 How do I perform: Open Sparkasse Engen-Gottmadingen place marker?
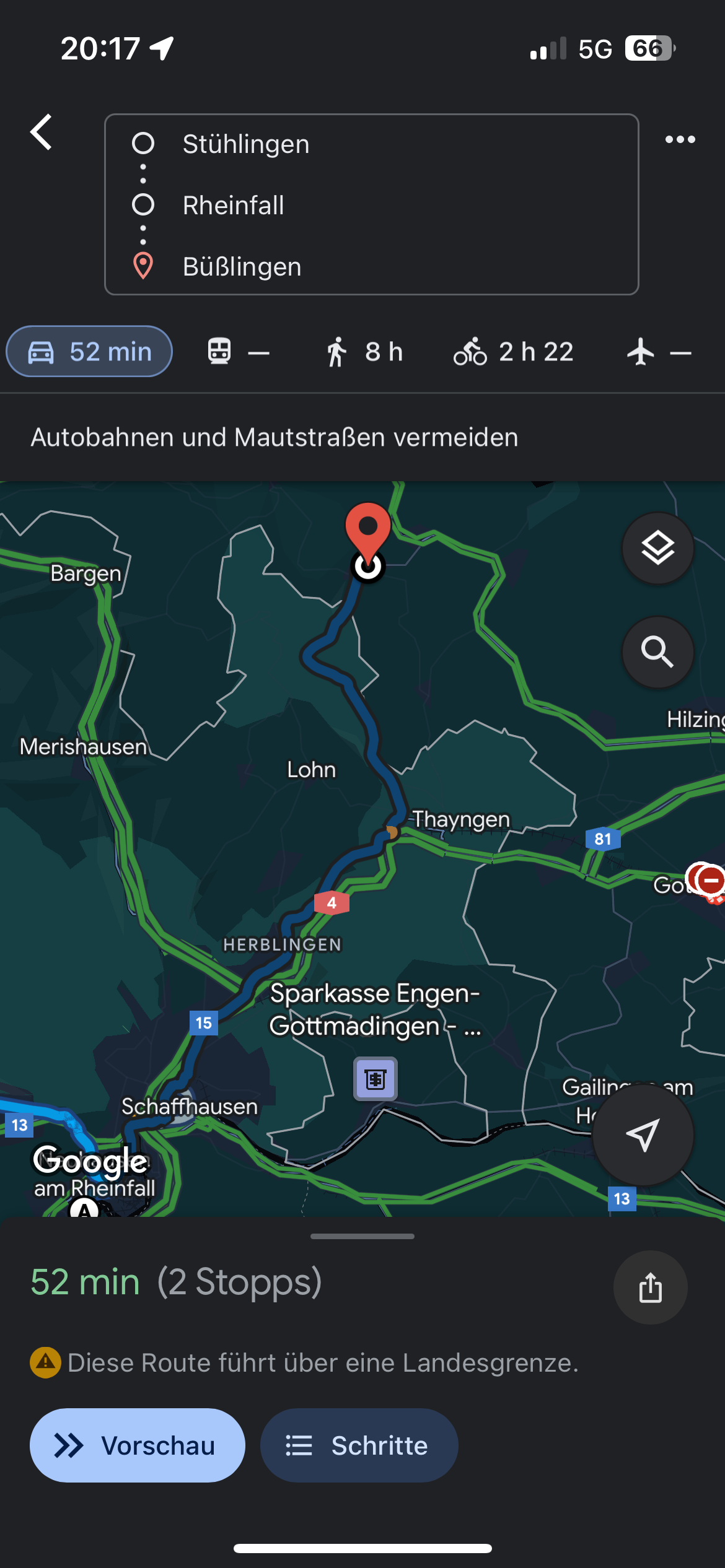pyautogui.click(x=375, y=1079)
